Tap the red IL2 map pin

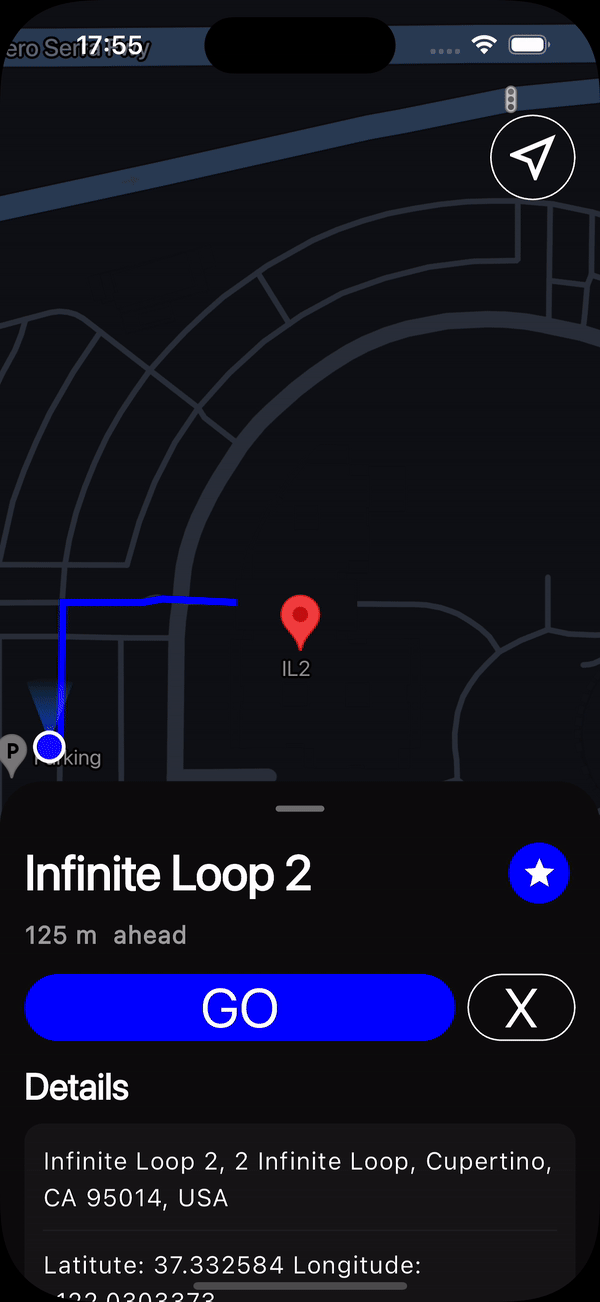point(299,622)
